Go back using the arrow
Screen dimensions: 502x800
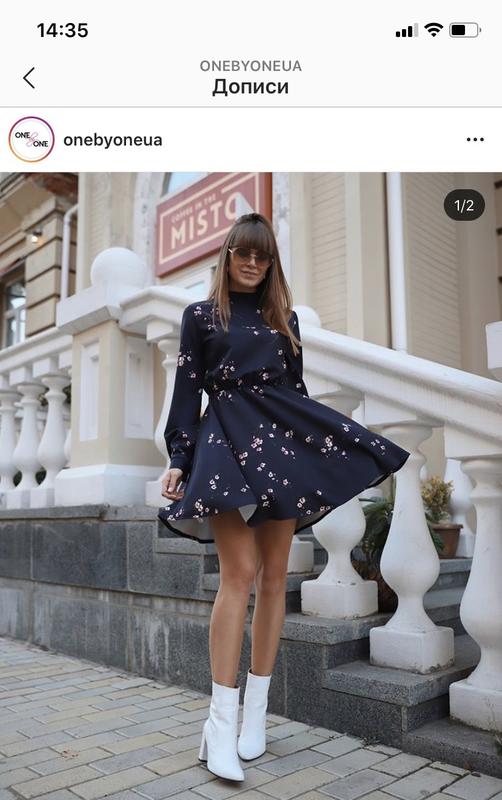tap(29, 78)
